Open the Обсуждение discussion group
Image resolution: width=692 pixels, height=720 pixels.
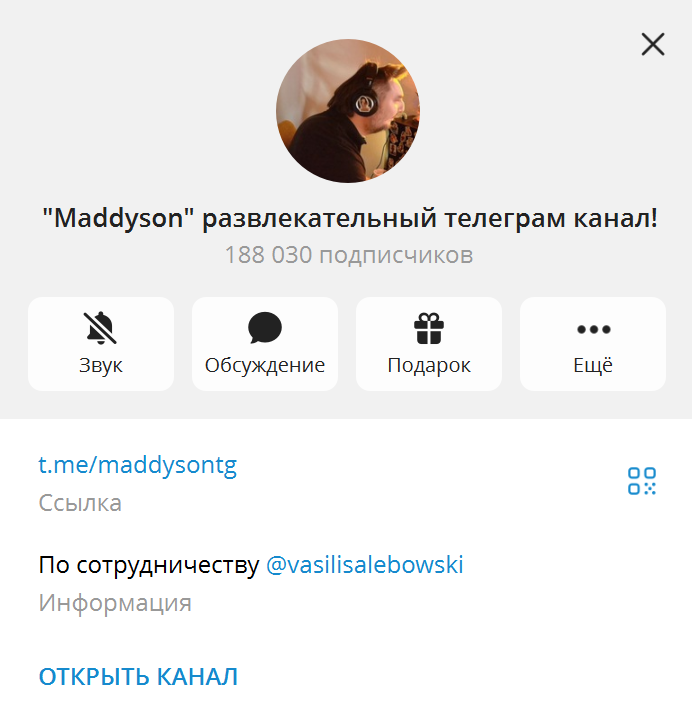click(x=265, y=344)
